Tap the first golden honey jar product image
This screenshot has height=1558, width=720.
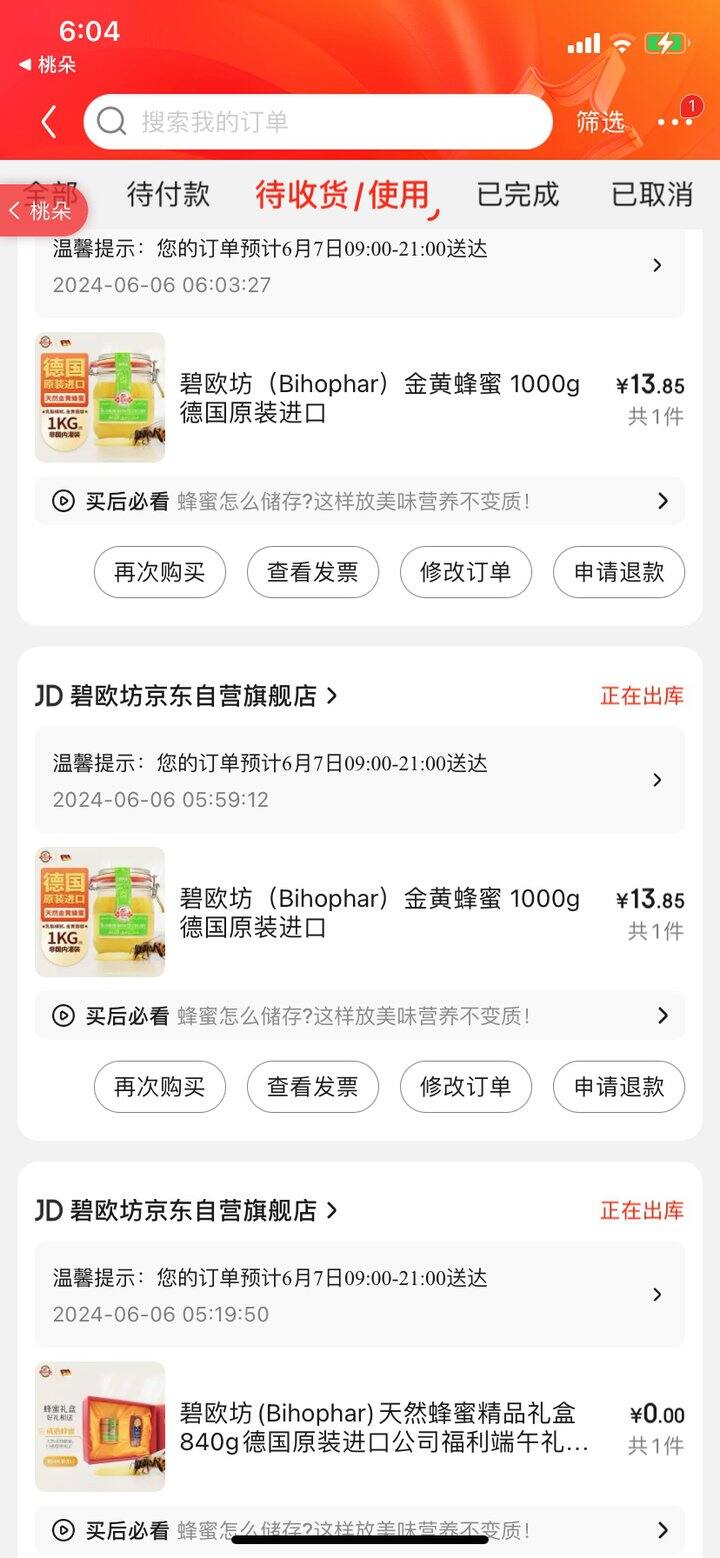[100, 397]
